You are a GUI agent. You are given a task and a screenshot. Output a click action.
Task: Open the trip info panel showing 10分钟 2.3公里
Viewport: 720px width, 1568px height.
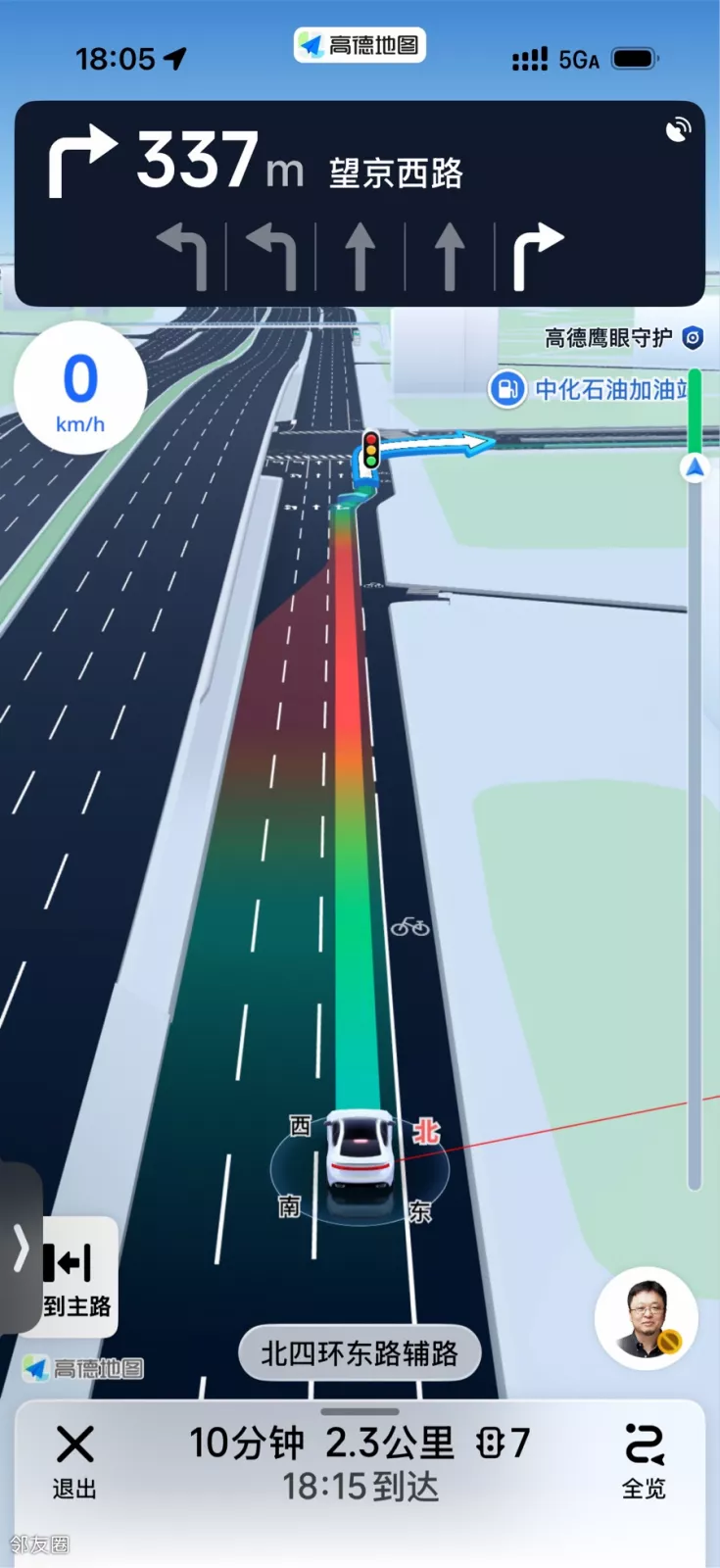point(360,1462)
